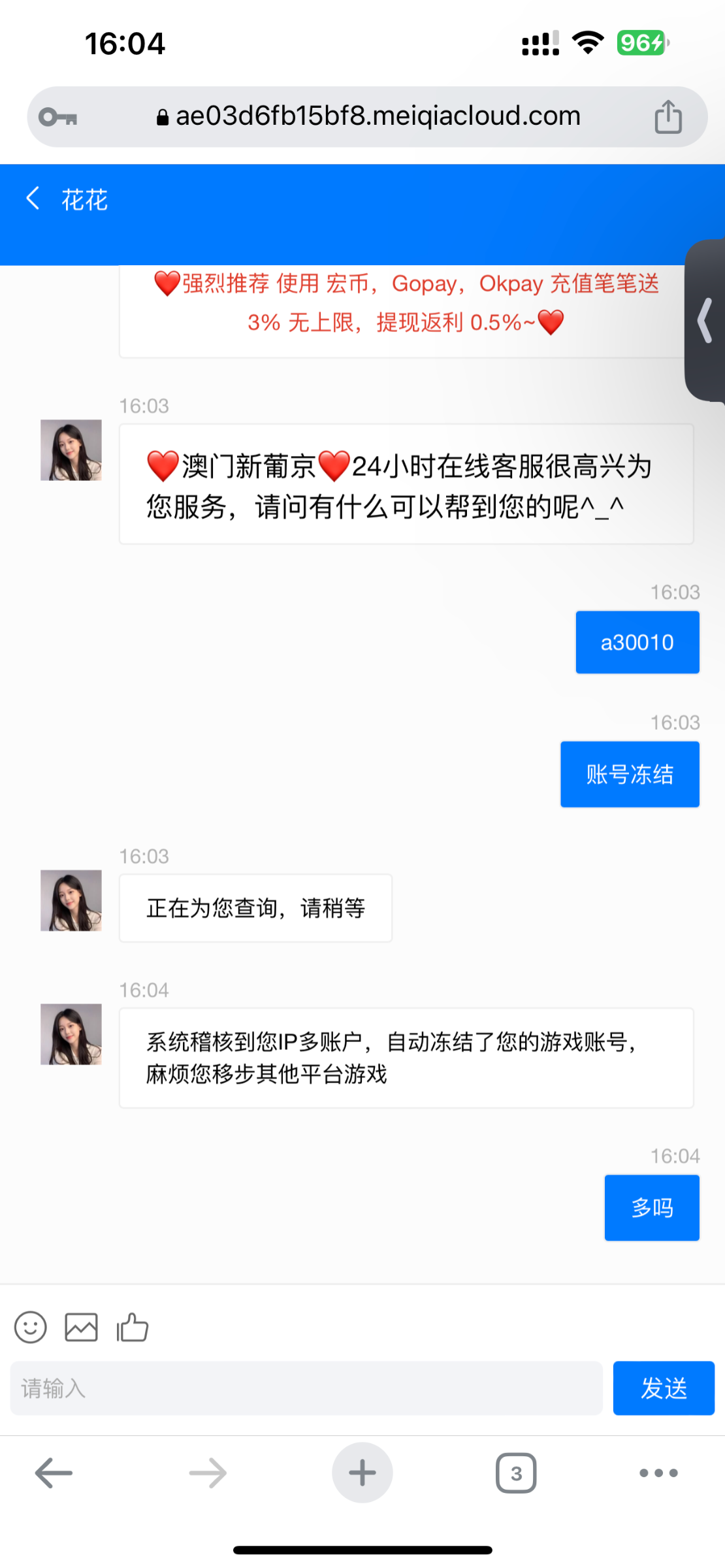
Task: Navigate back in the browser
Action: point(54,1473)
